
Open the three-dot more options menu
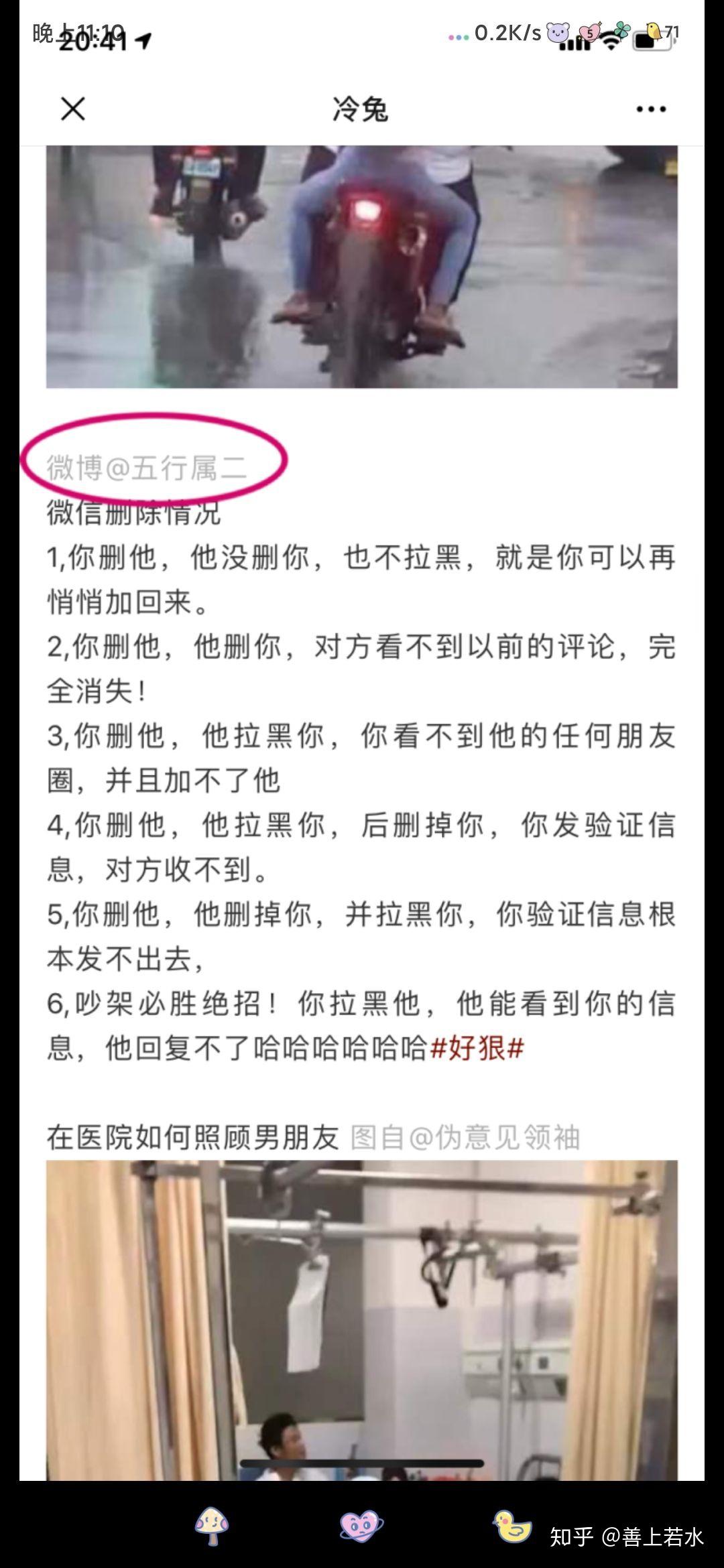pyautogui.click(x=650, y=109)
